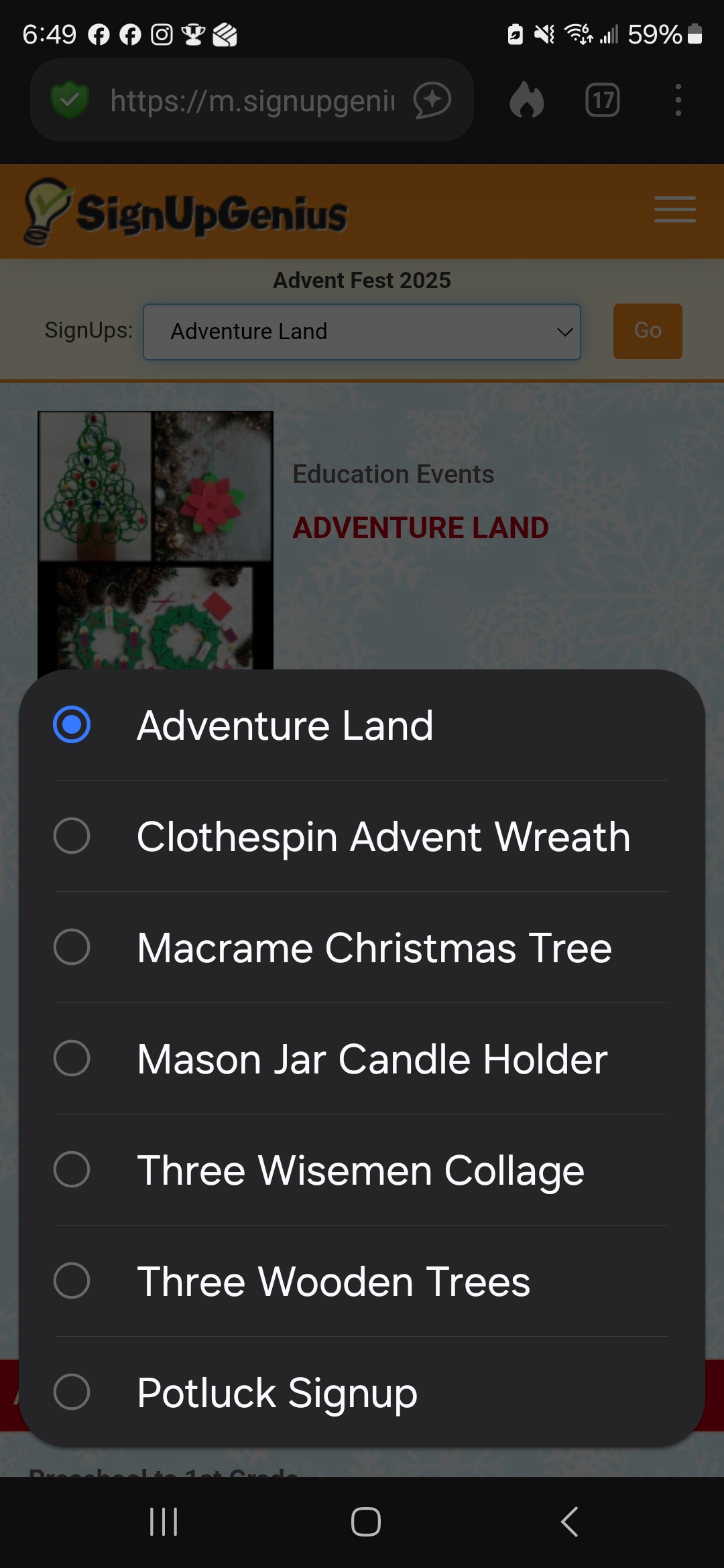Select Three Wooden Trees from the list
Viewport: 724px width, 1568px height.
click(x=72, y=1281)
